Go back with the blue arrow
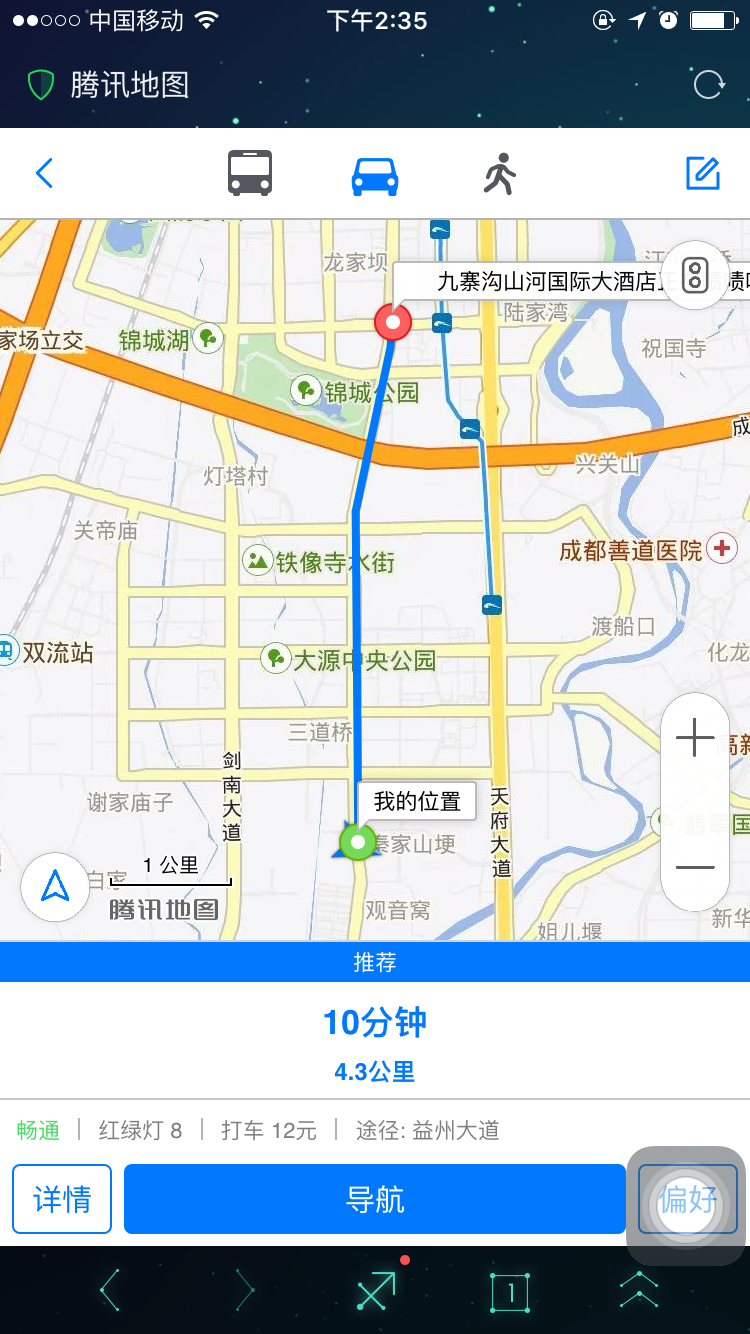The width and height of the screenshot is (750, 1334). (x=44, y=174)
